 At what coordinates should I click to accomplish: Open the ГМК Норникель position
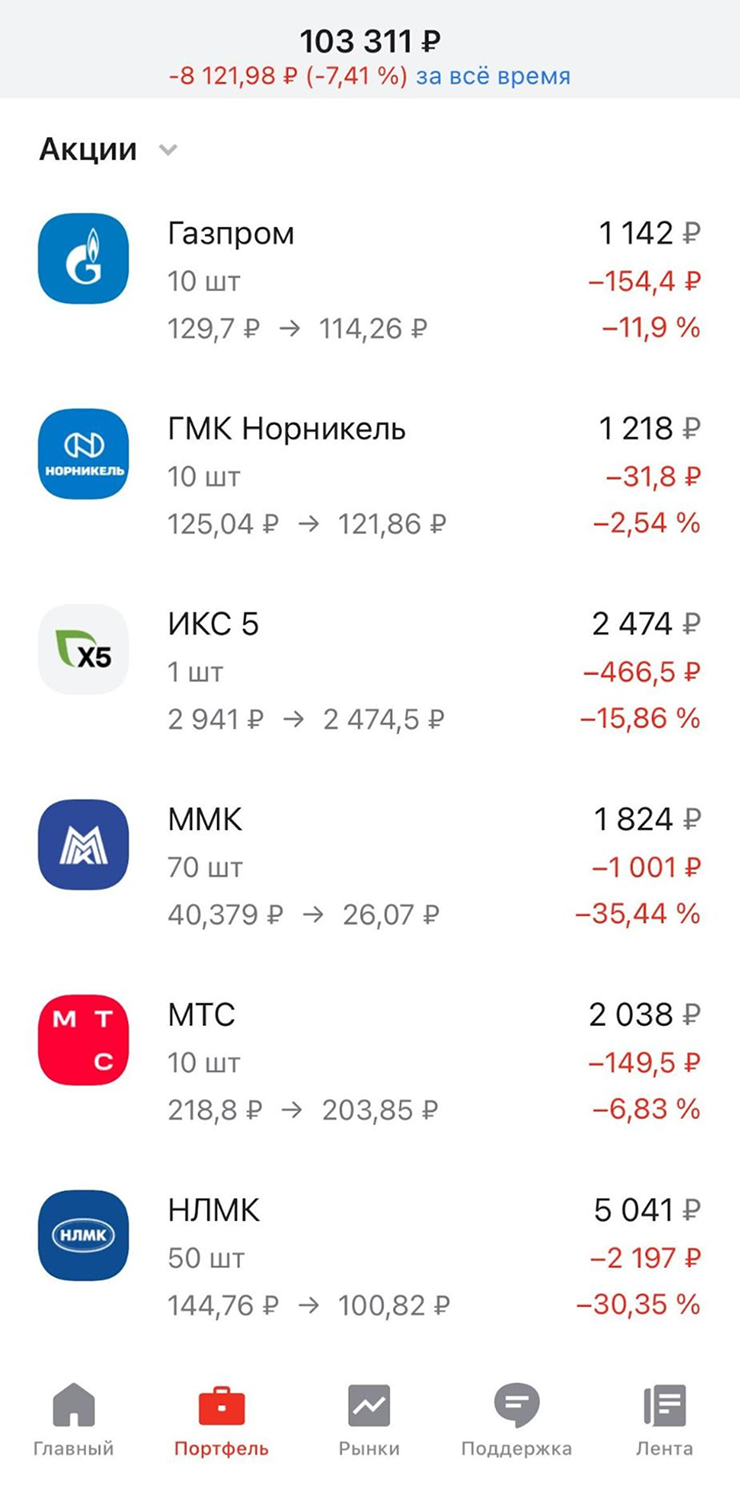pyautogui.click(x=370, y=475)
